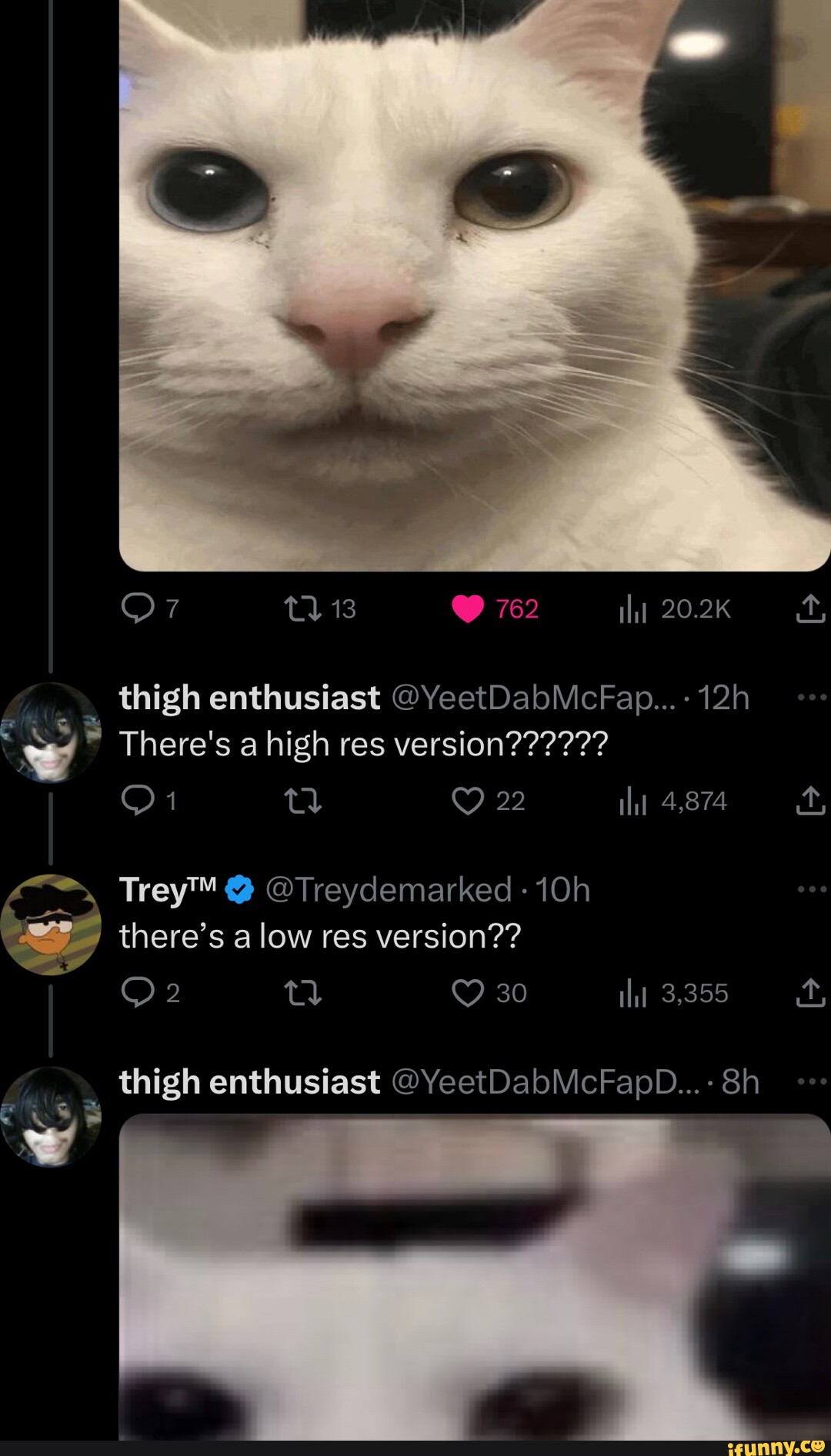
Task: View Trey's profile picture
Action: click(51, 925)
